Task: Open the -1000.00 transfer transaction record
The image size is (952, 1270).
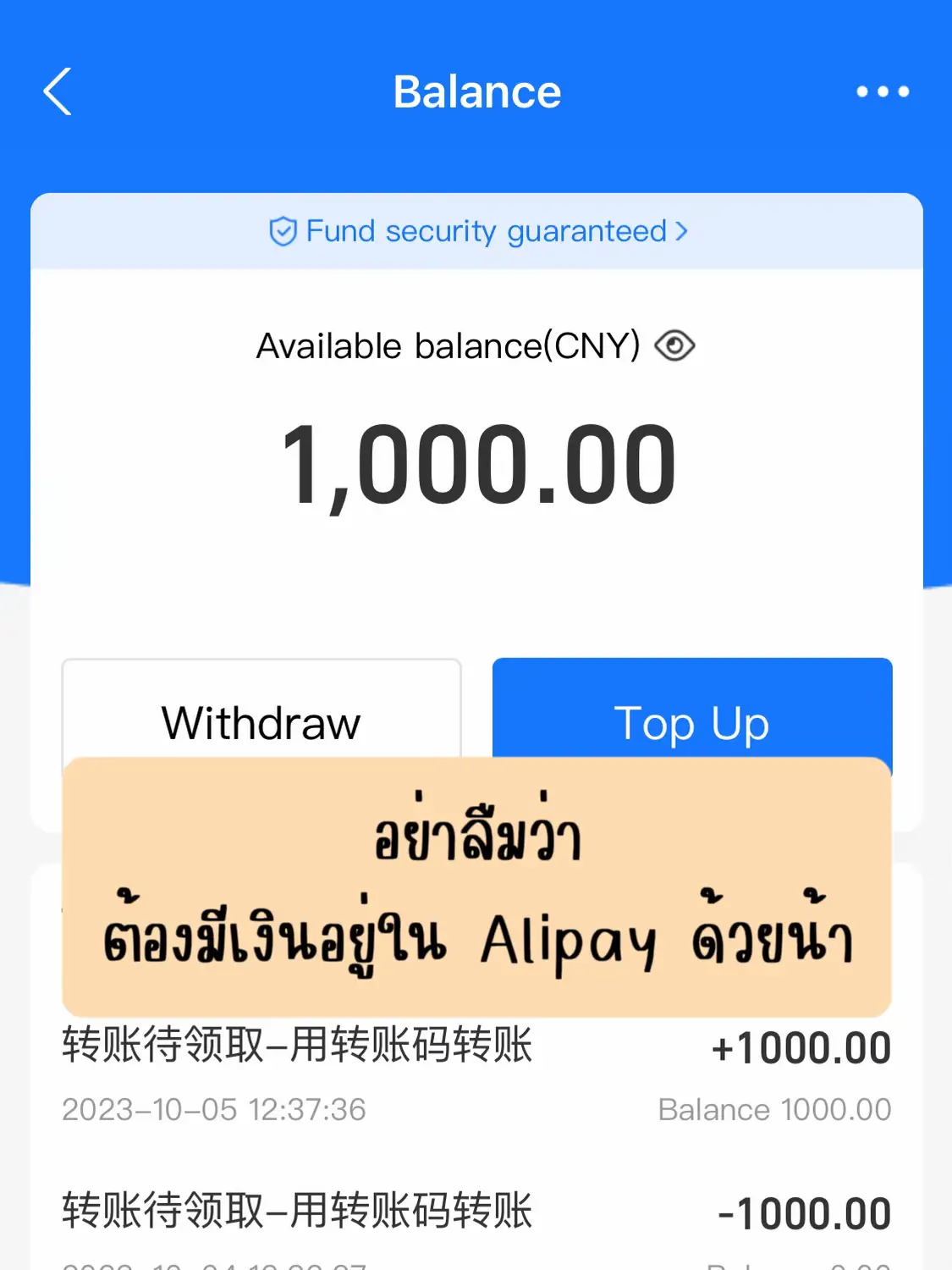Action: pos(802,1212)
